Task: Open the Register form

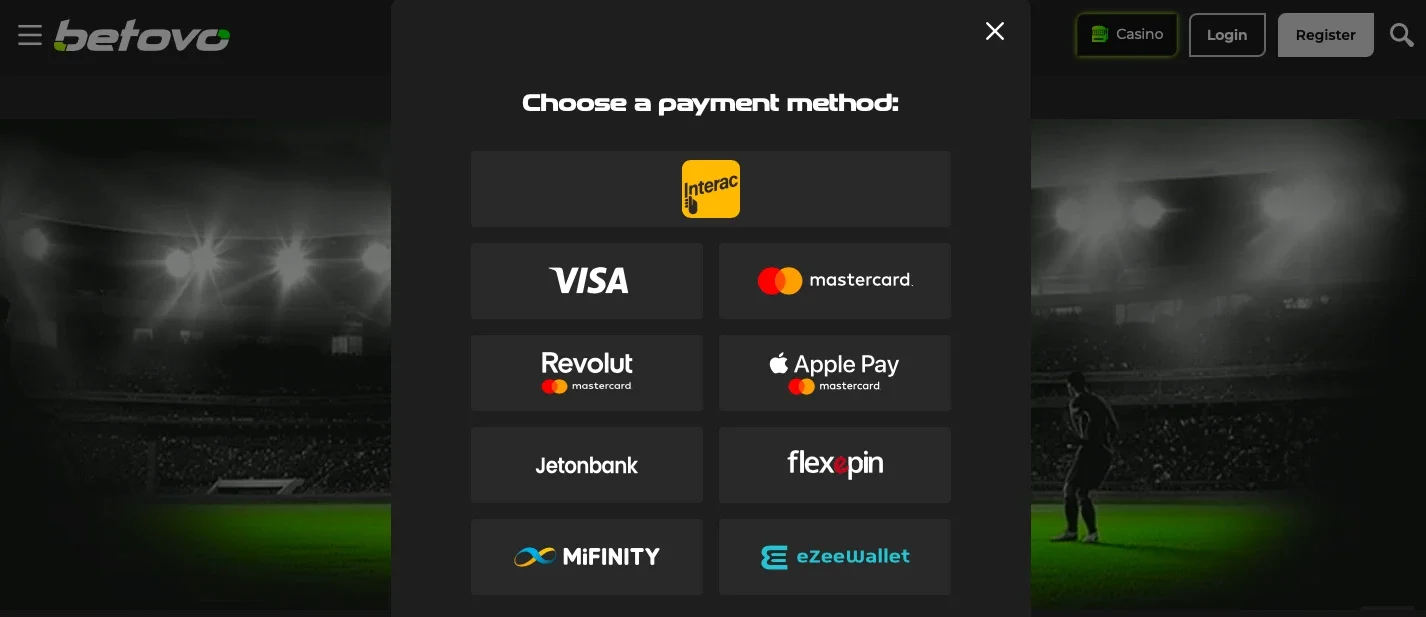Action: pyautogui.click(x=1325, y=35)
